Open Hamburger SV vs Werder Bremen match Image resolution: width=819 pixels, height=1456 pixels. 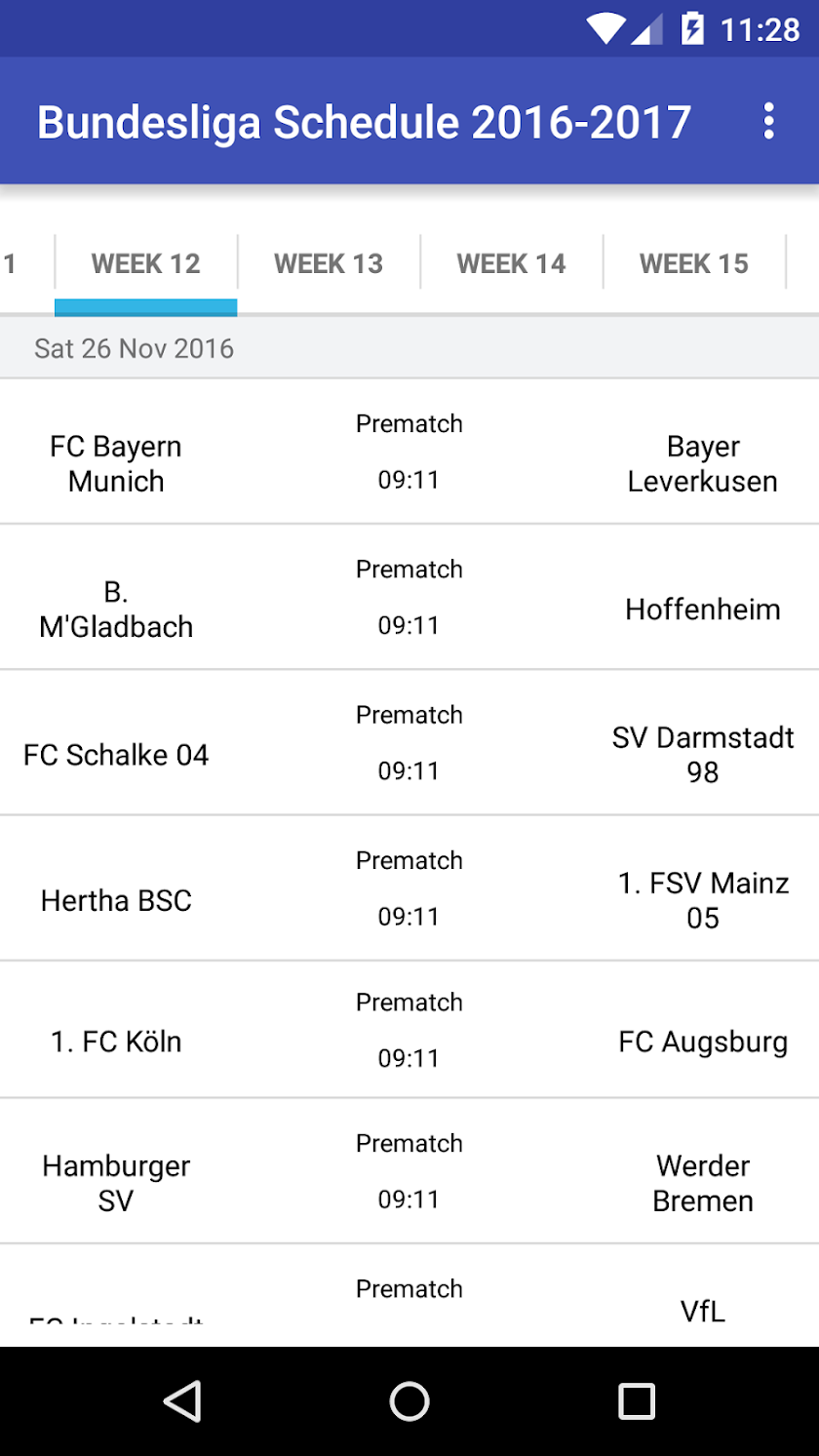pyautogui.click(x=409, y=1171)
